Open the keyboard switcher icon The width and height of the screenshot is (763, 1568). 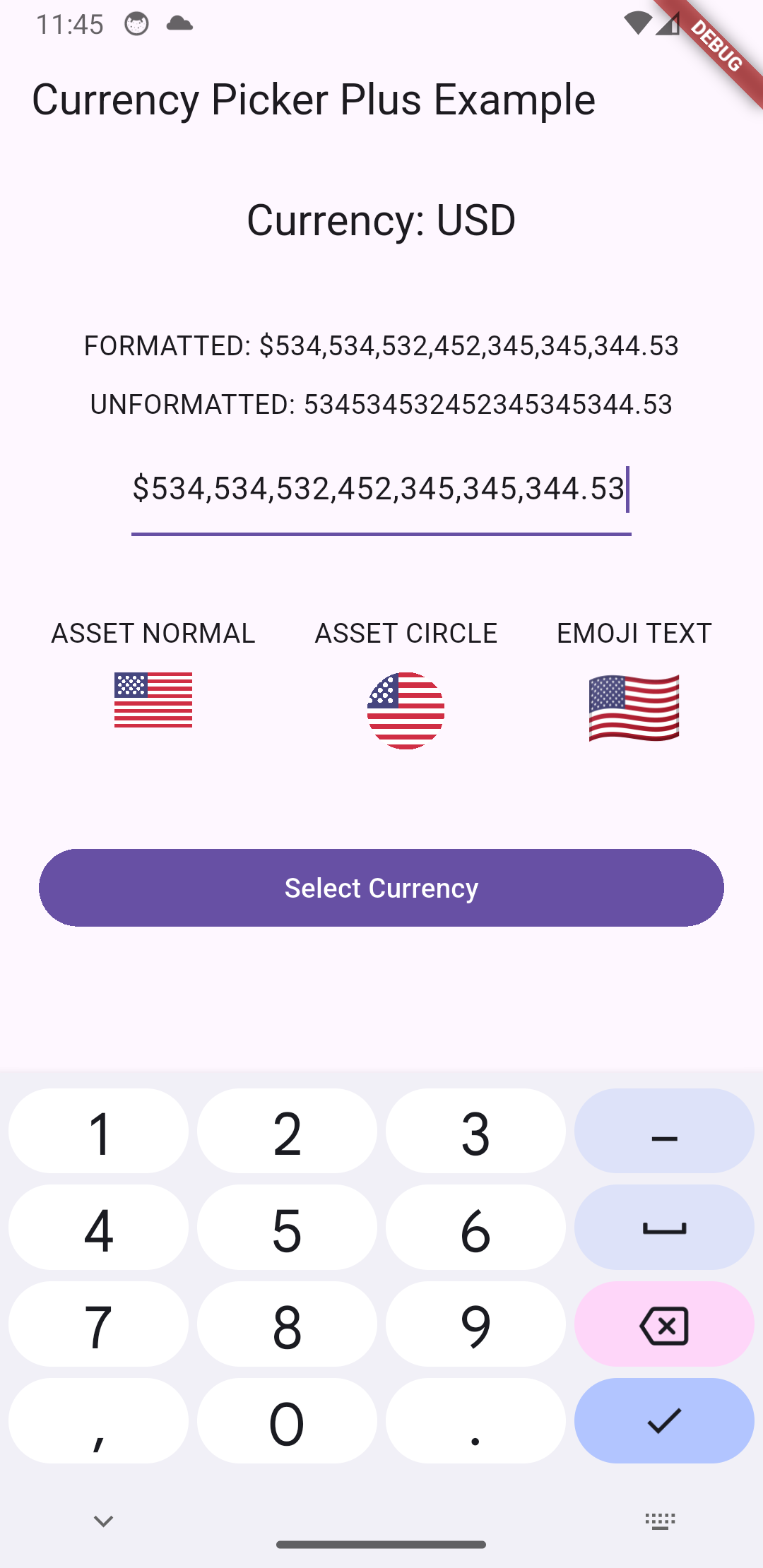pyautogui.click(x=661, y=1521)
